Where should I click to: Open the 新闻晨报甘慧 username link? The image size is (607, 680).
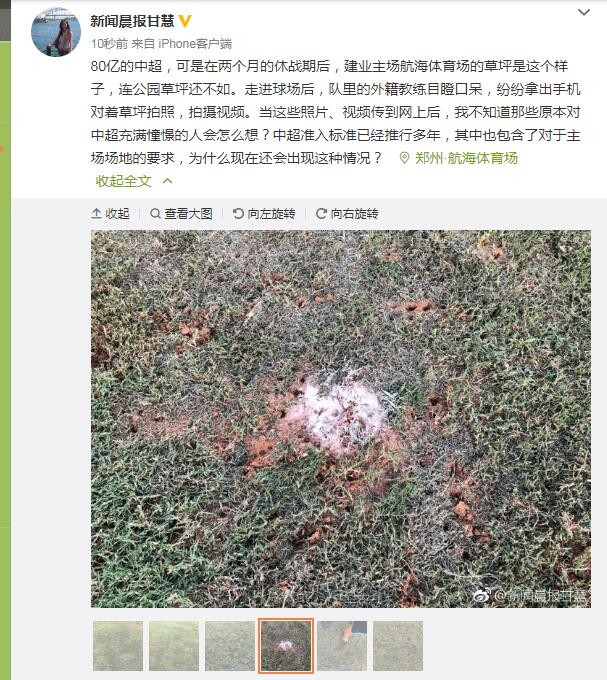[132, 20]
